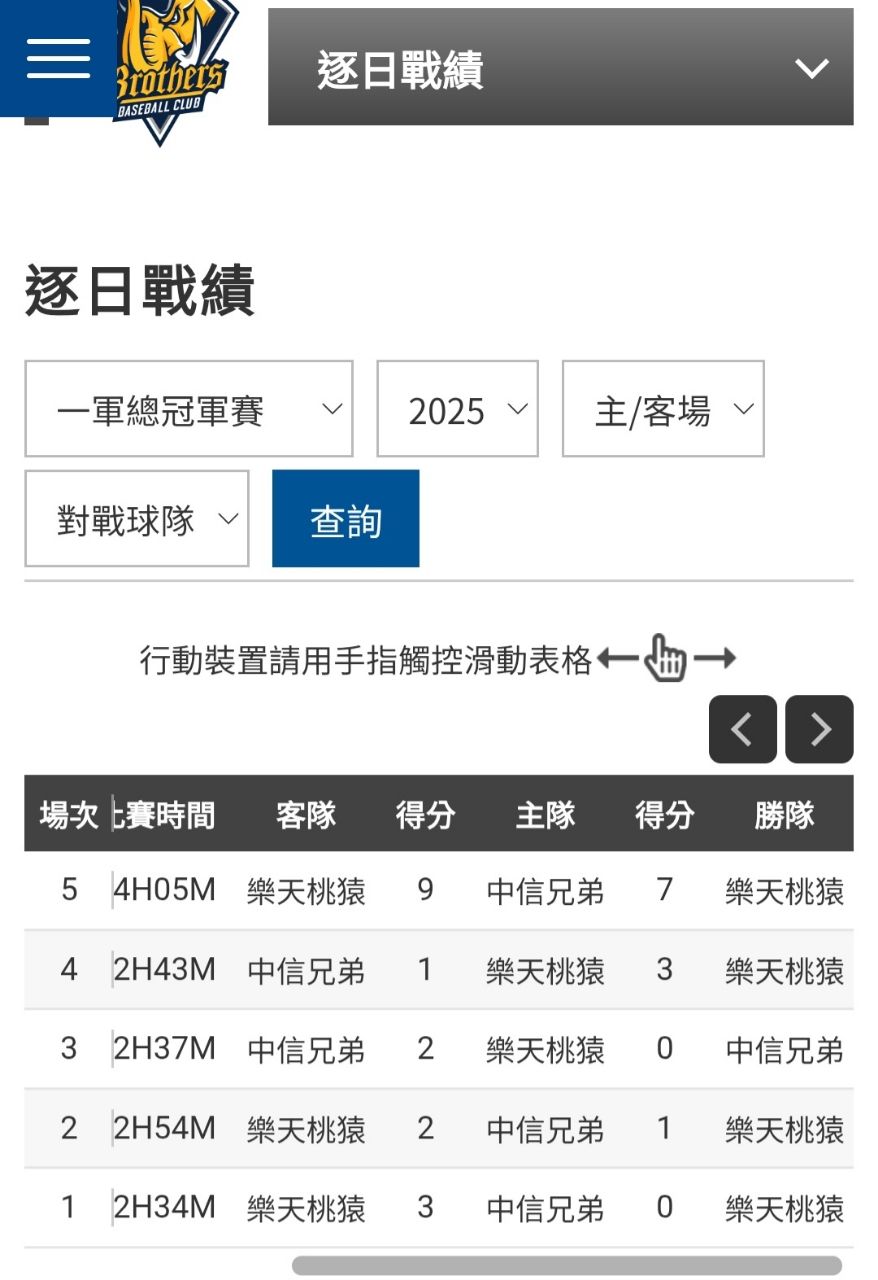Expand the 逐日戰績 section dropdown
The height and width of the screenshot is (1280, 878).
tap(560, 68)
